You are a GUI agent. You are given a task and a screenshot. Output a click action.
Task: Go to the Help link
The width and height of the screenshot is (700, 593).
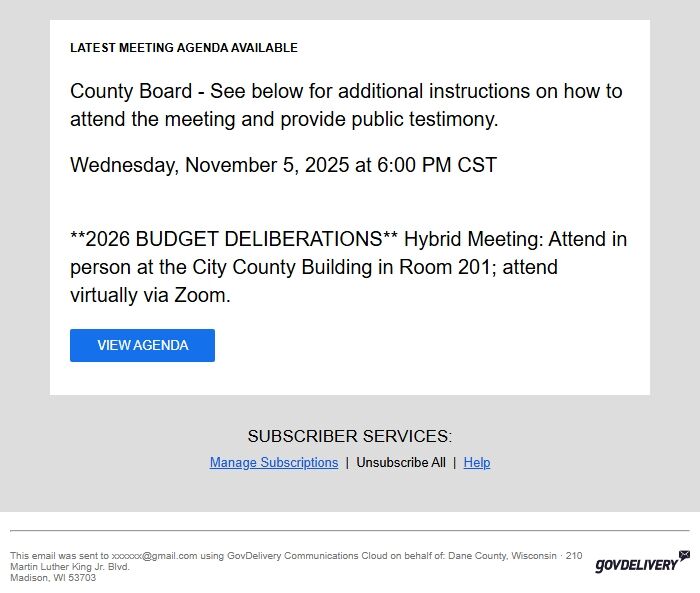(x=477, y=463)
